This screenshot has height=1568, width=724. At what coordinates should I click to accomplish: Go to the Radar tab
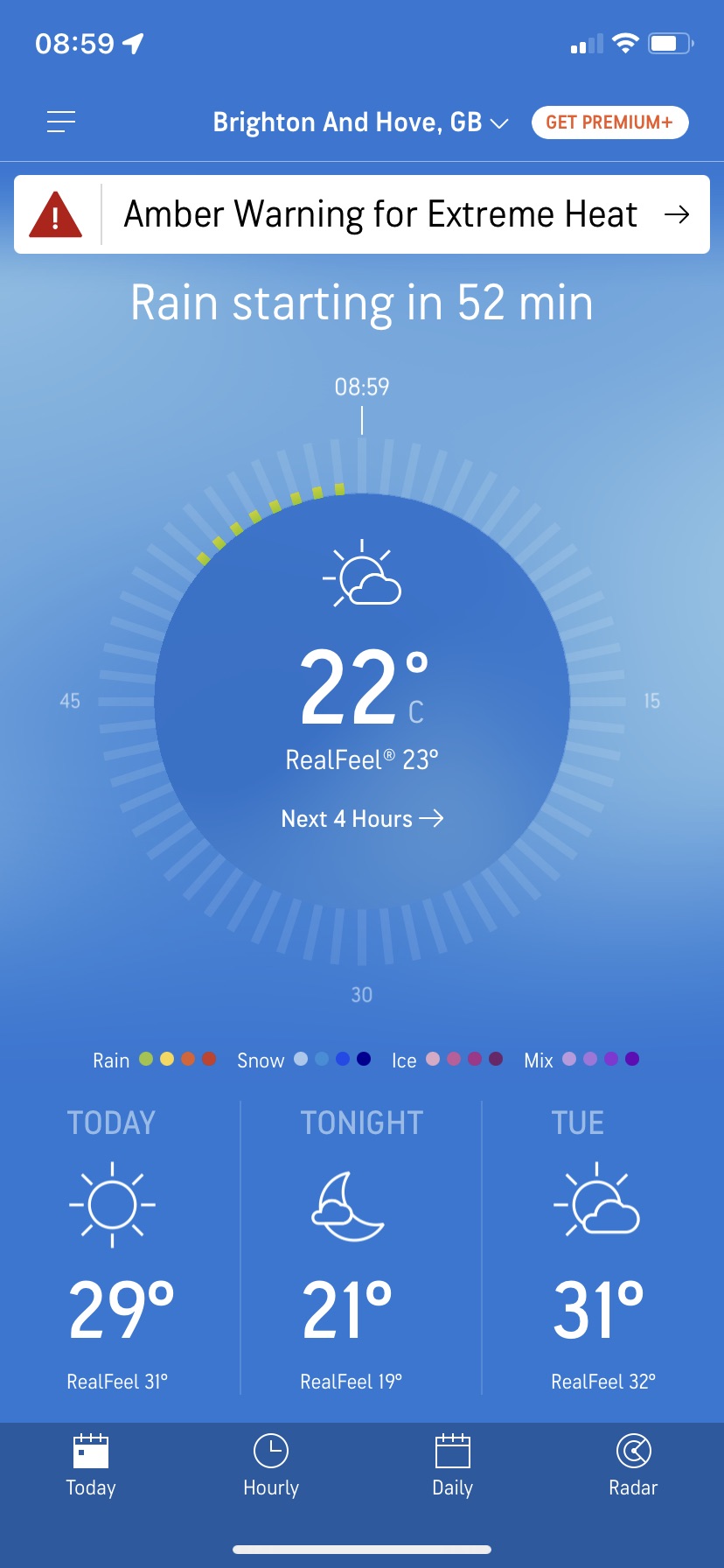633,1466
